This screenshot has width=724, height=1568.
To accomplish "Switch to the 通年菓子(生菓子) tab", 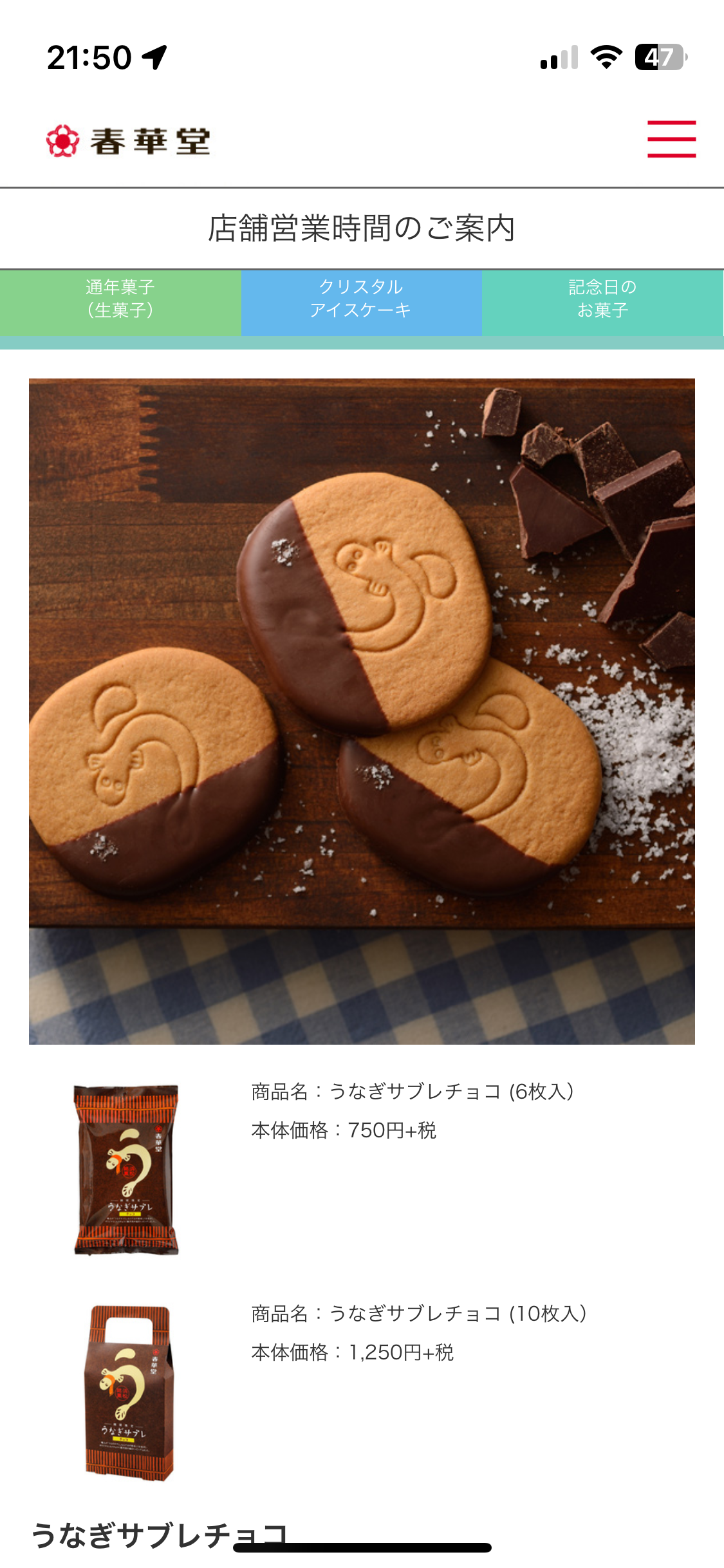I will 120,299.
